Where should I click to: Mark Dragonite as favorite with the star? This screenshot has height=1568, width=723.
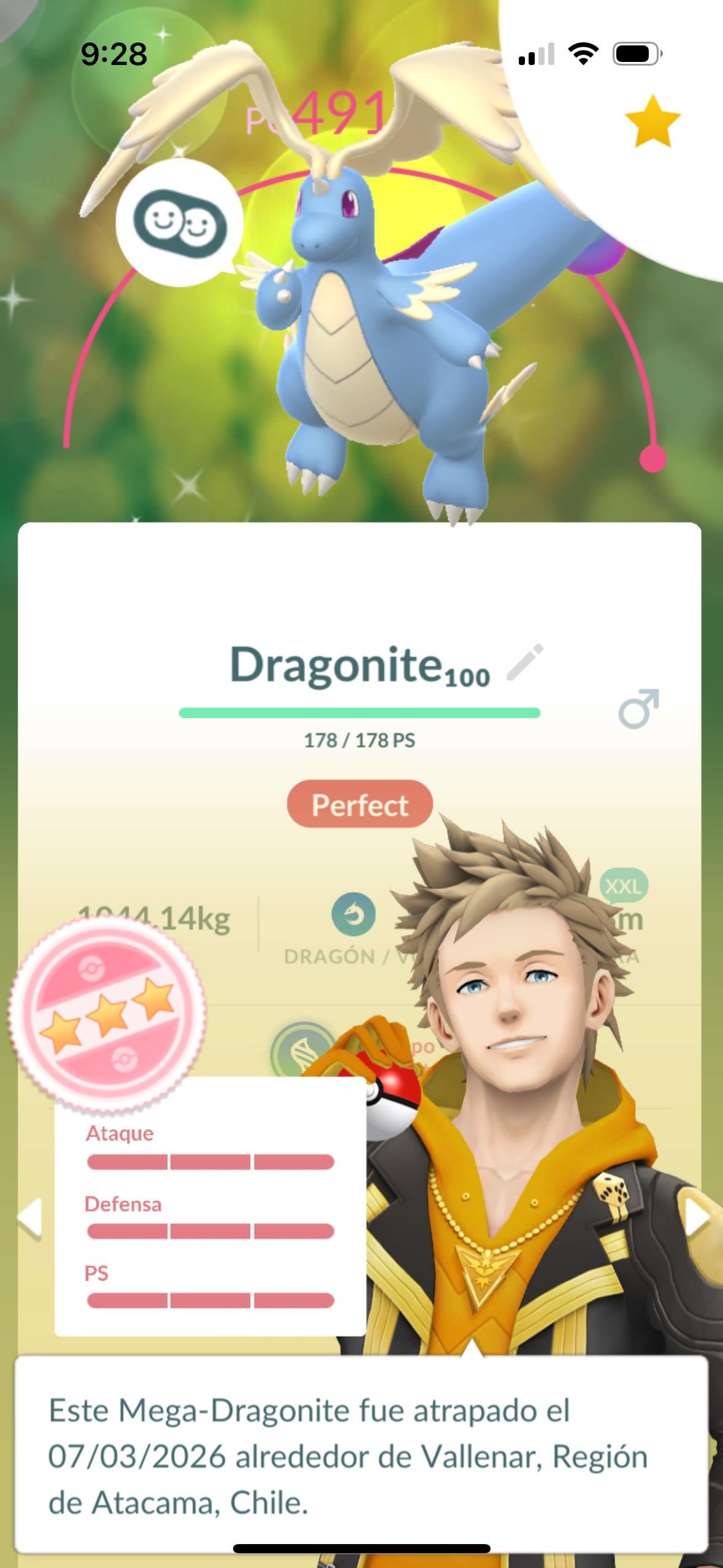click(x=652, y=121)
